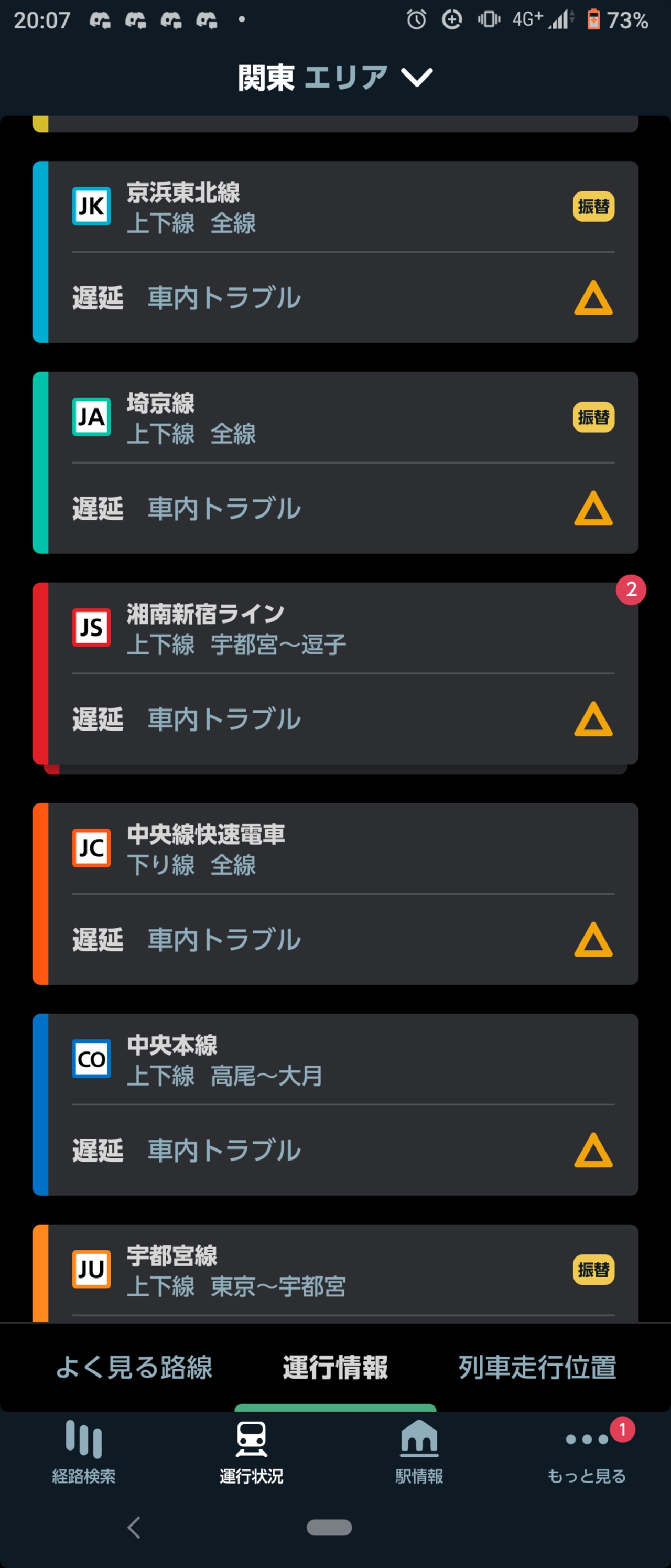This screenshot has height=1568, width=671.
Task: Switch to the よく見る路線 tab
Action: click(x=134, y=1367)
